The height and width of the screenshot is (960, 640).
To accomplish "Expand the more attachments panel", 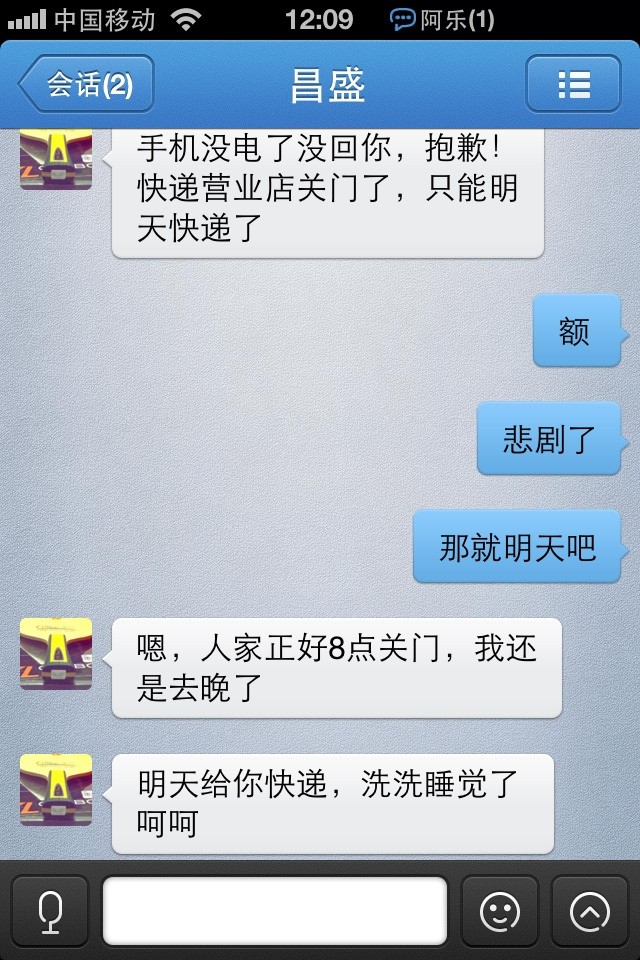I will click(589, 910).
